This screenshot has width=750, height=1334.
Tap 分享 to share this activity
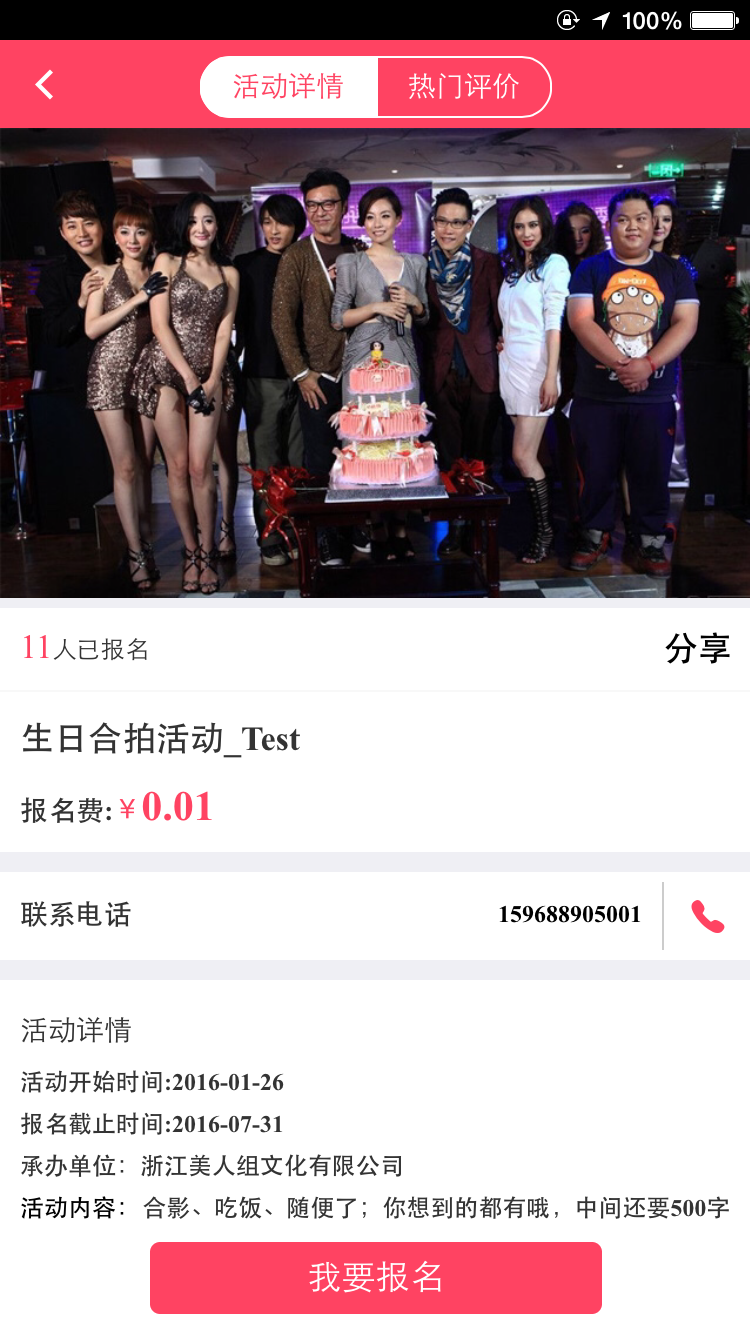pos(697,649)
